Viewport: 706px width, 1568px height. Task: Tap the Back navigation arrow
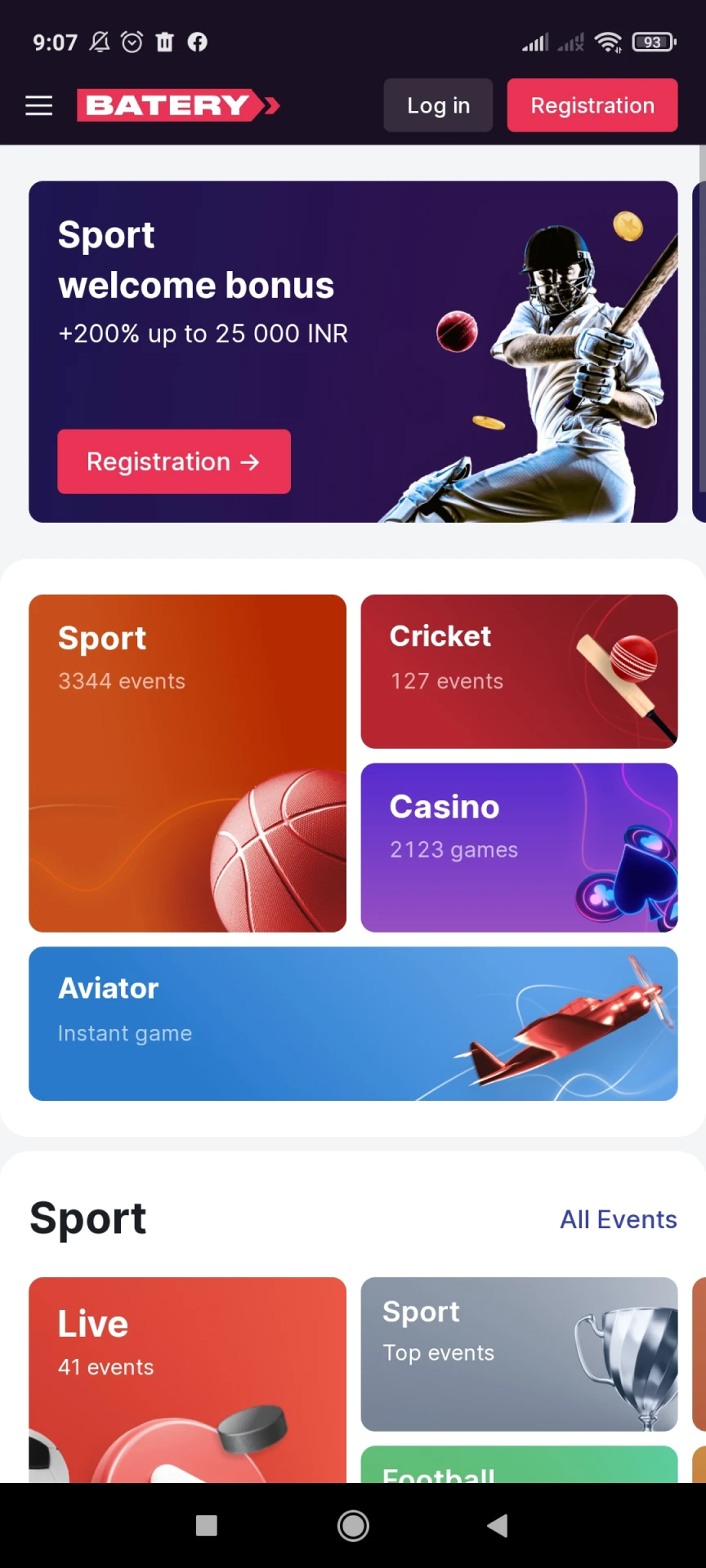pyautogui.click(x=498, y=1526)
